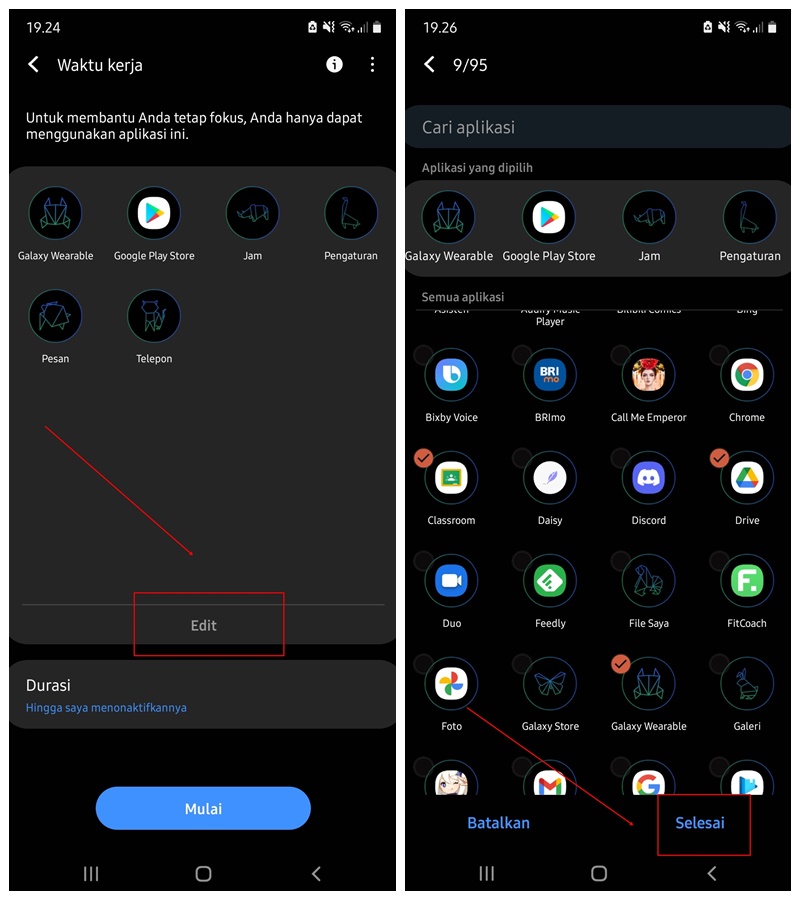Select the Chrome app
Image resolution: width=800 pixels, height=900 pixels.
746,375
